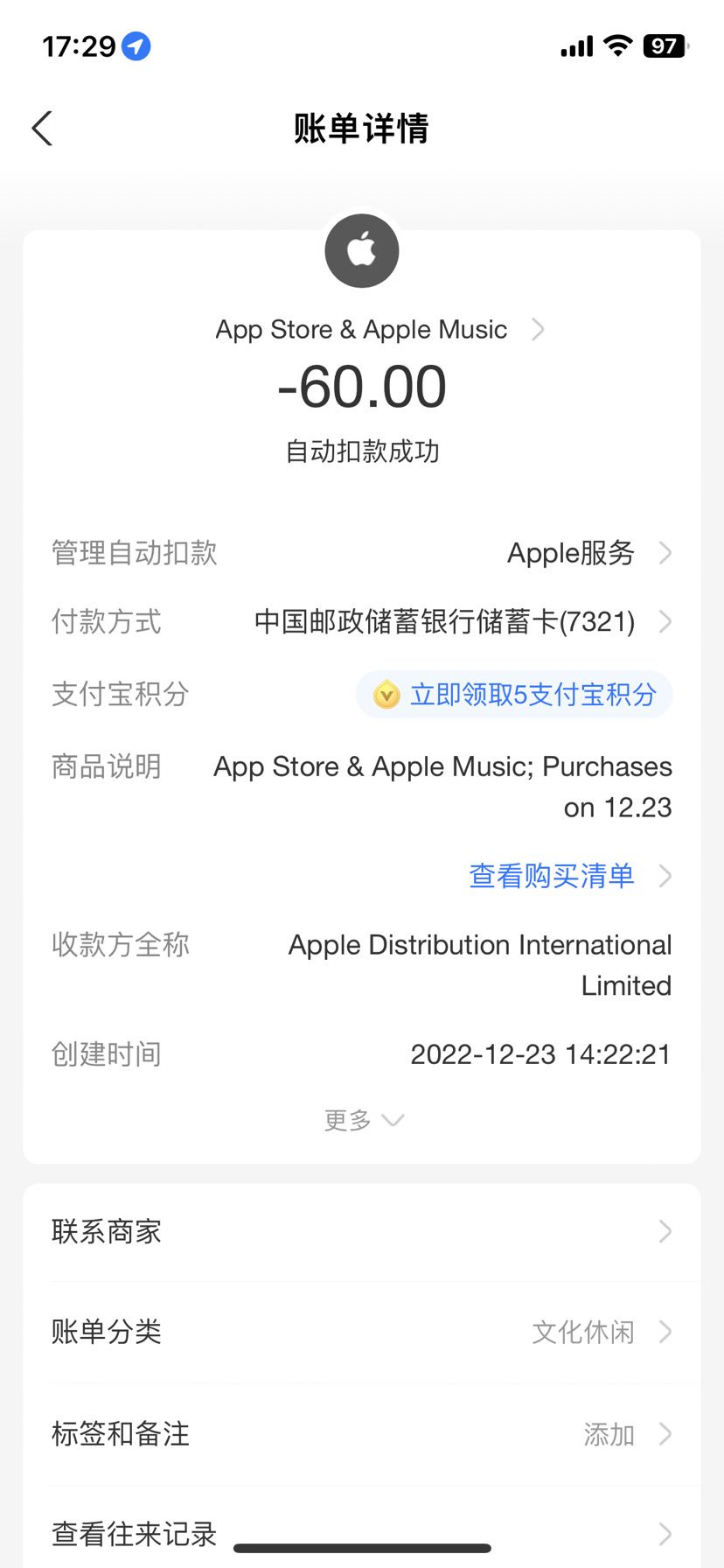Expand the 更多 details section
Image resolution: width=724 pixels, height=1568 pixels.
362,1120
